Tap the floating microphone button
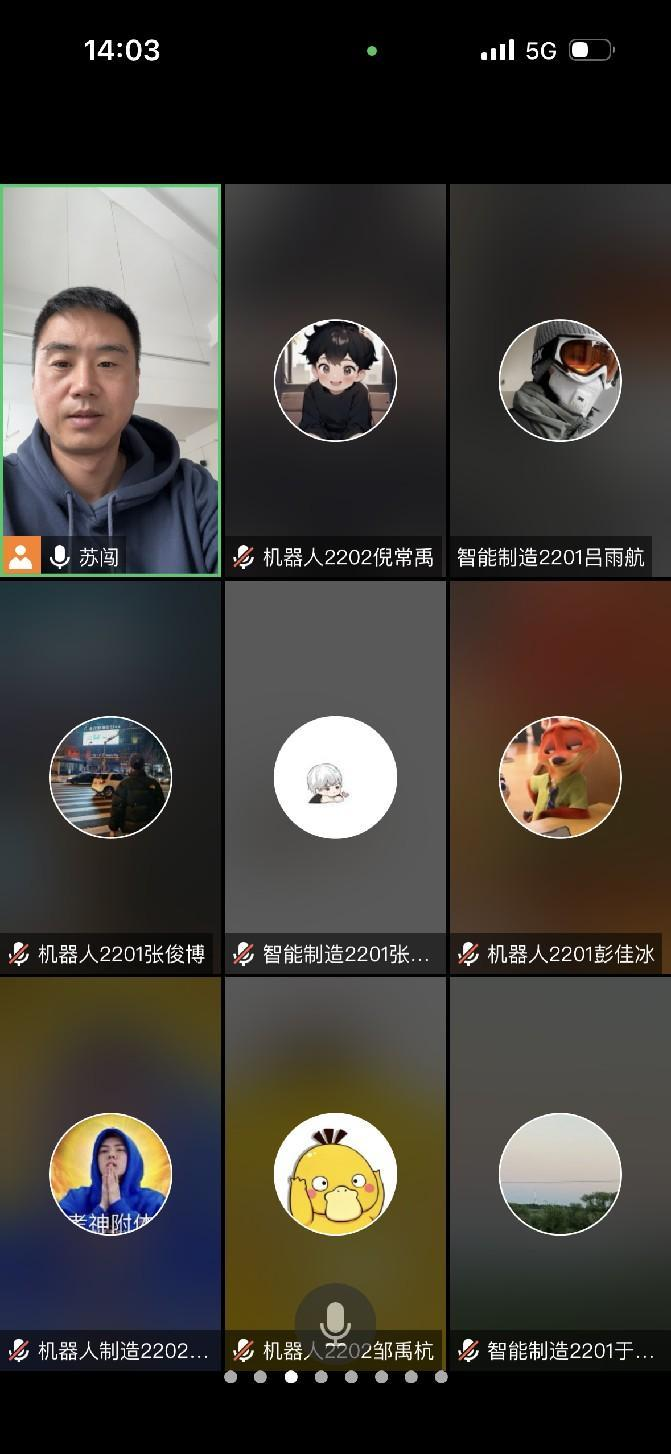 [x=335, y=1322]
